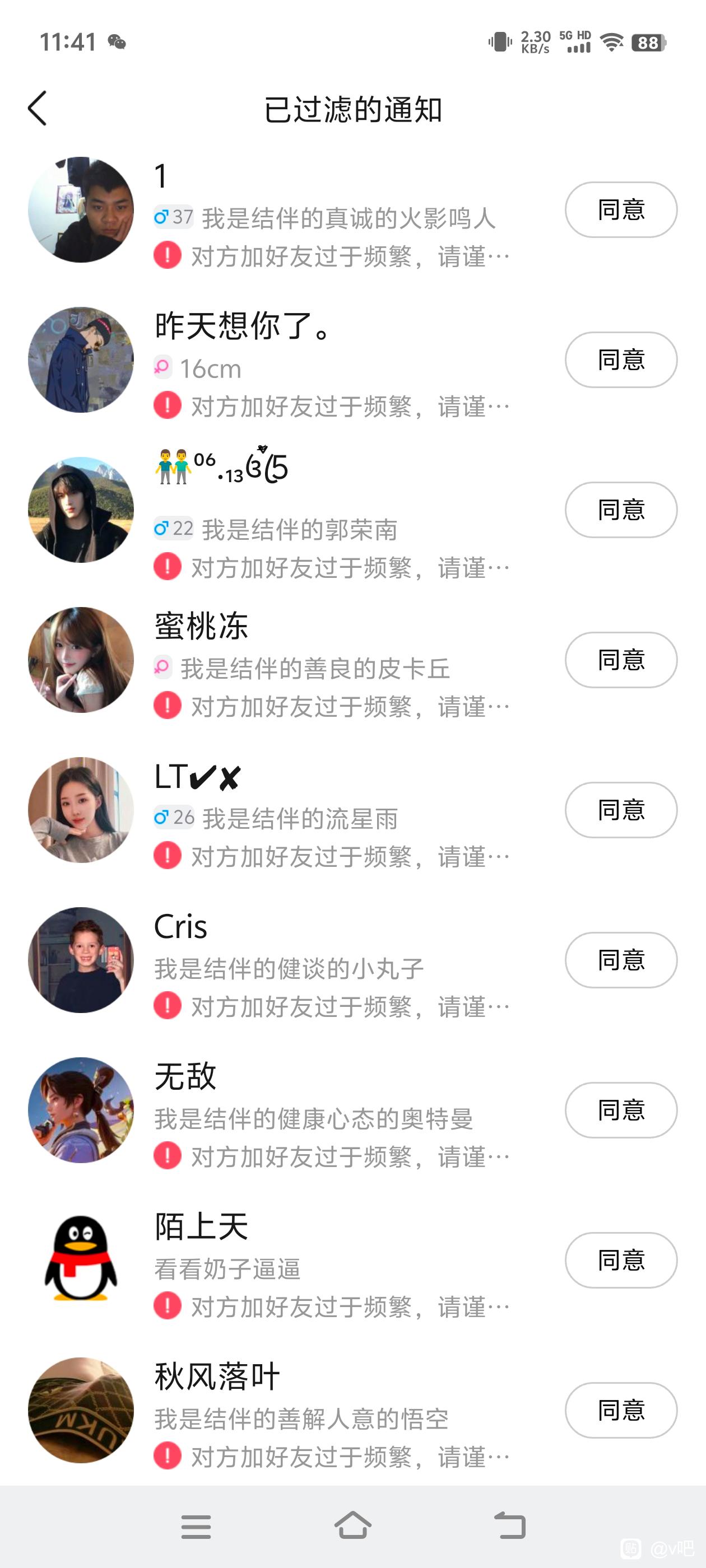Accept the request from LT✔✘

tap(620, 810)
